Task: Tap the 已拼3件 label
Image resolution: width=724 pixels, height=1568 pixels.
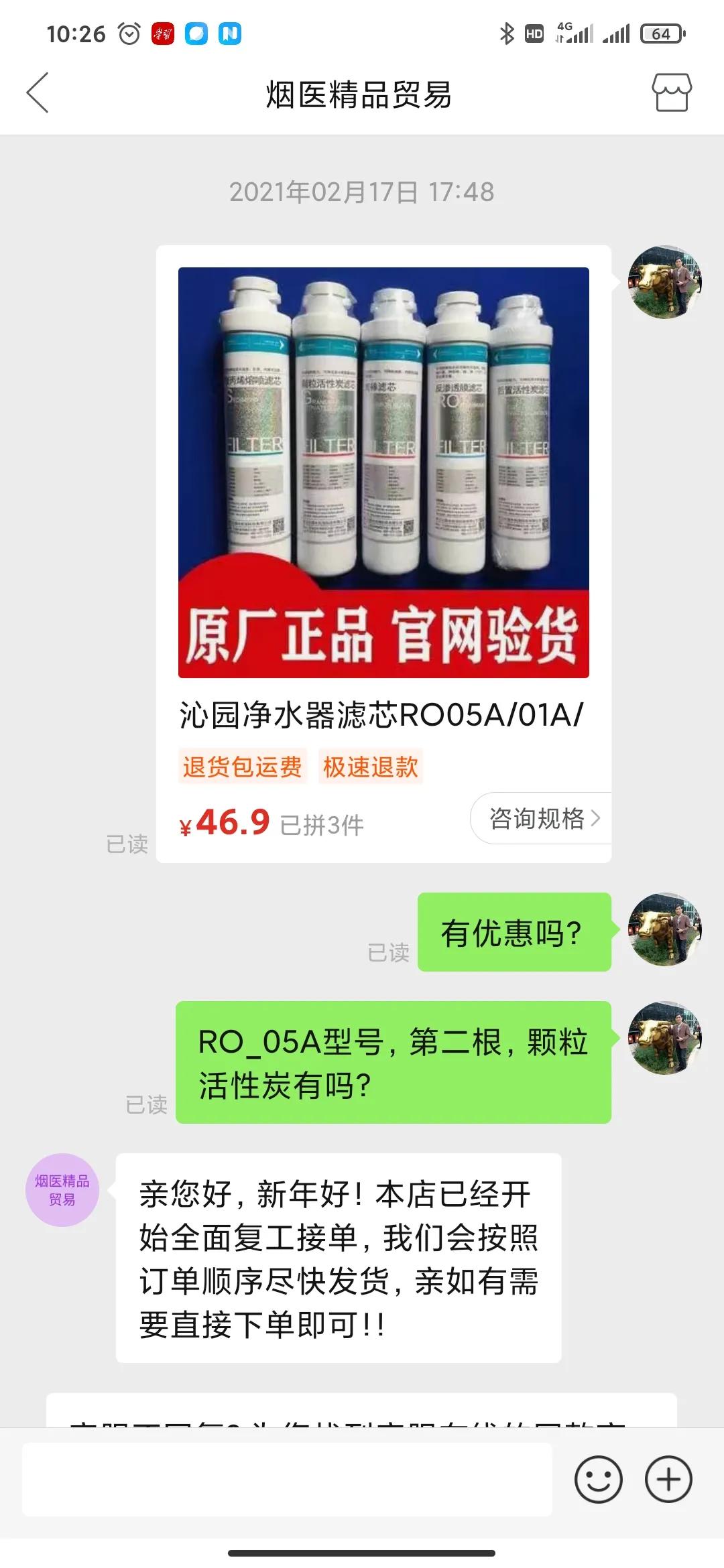Action: point(321,825)
